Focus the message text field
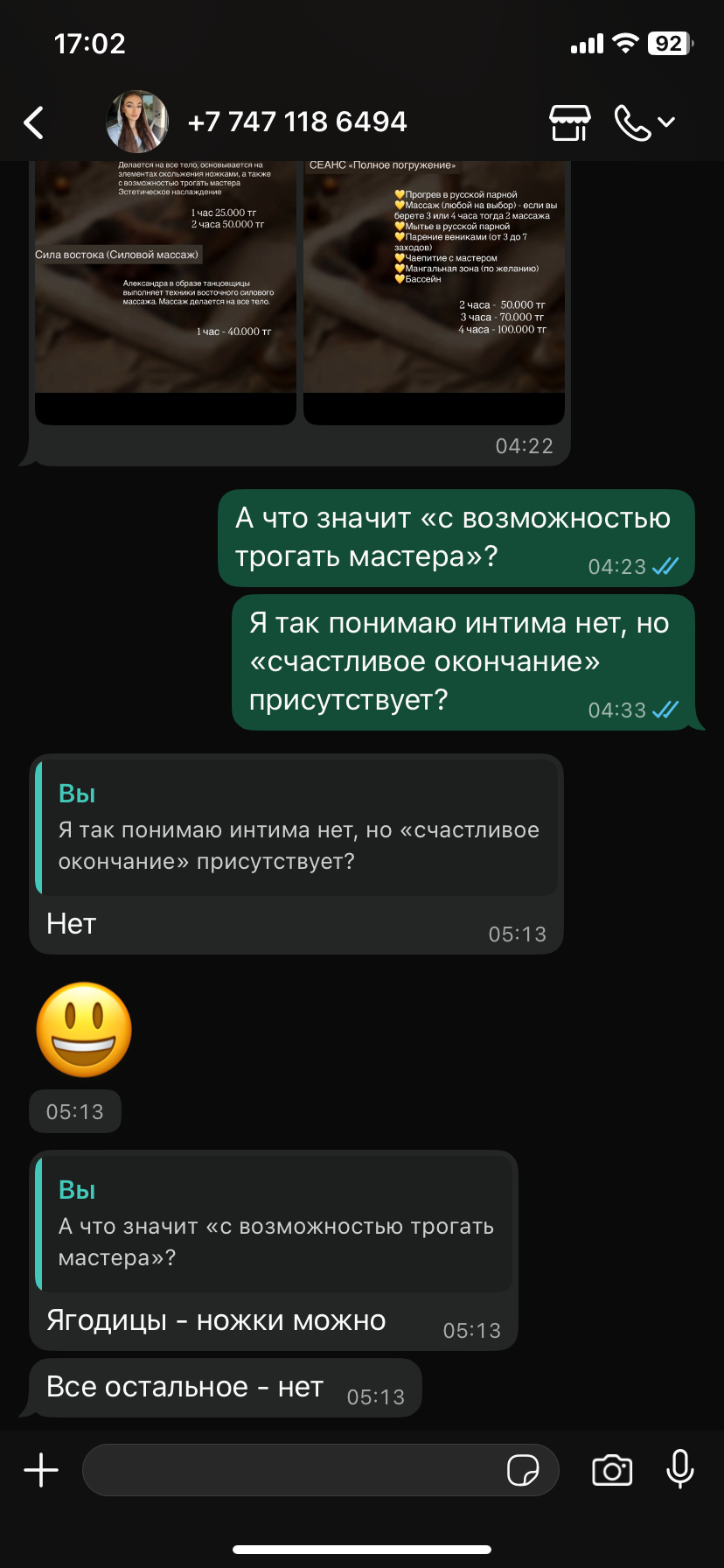The width and height of the screenshot is (724, 1568). 293,1470
